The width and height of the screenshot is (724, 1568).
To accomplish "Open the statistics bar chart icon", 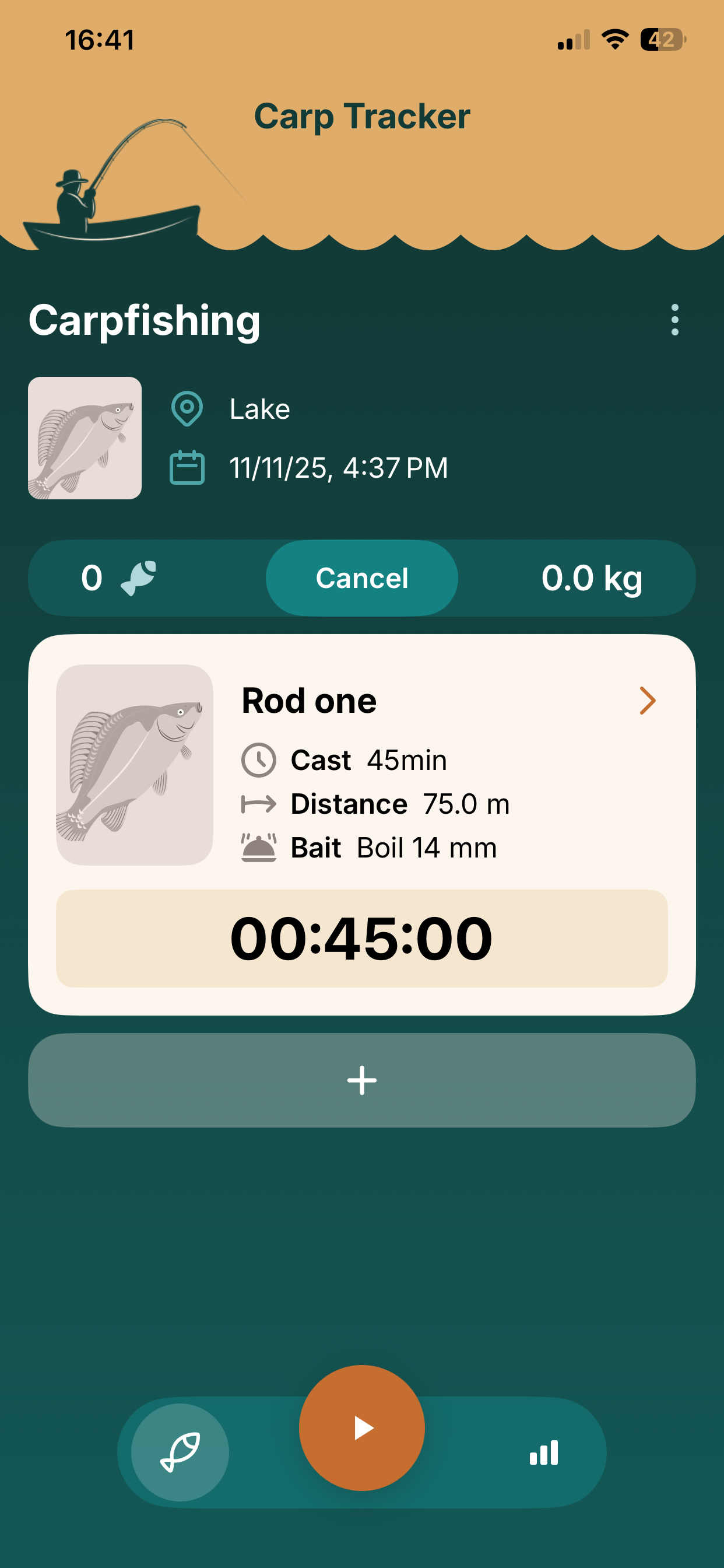I will click(543, 1454).
